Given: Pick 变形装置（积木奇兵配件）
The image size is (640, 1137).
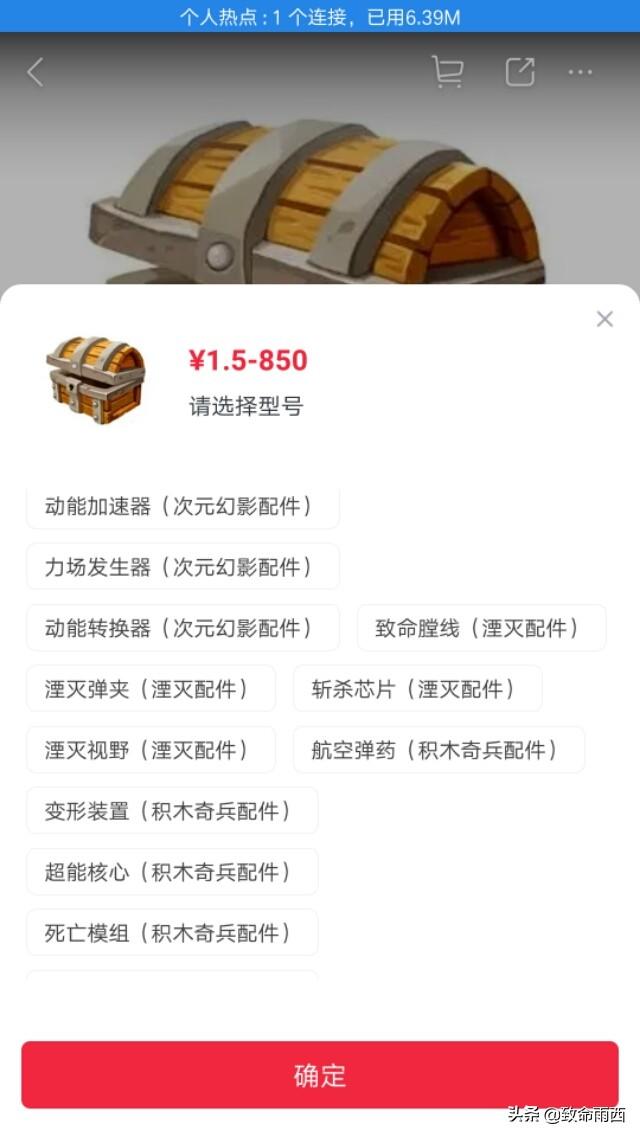Looking at the screenshot, I should [171, 811].
